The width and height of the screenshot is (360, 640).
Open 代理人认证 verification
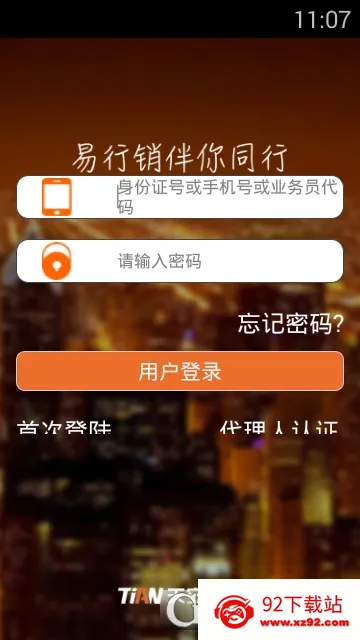[279, 427]
